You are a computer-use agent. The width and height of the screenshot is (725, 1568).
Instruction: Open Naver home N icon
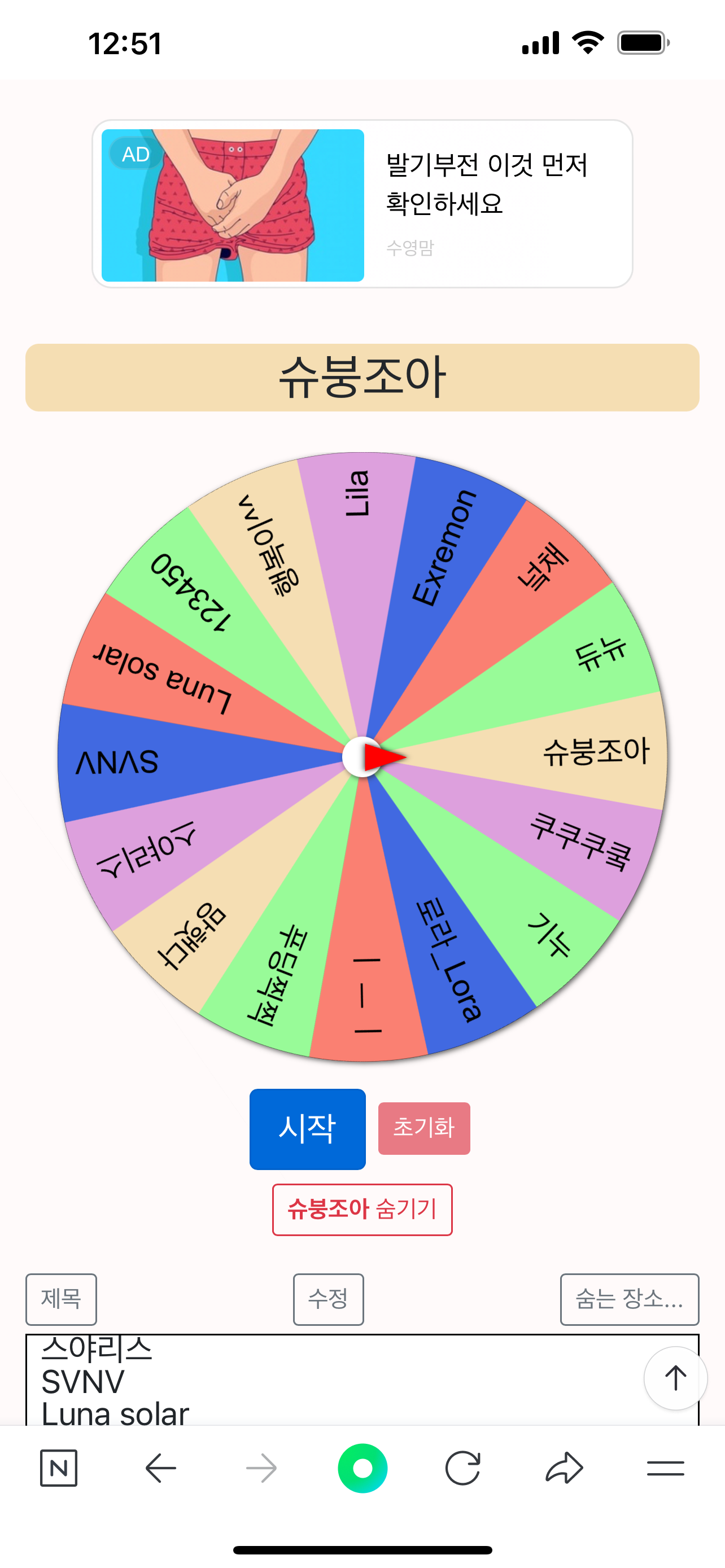click(58, 1468)
